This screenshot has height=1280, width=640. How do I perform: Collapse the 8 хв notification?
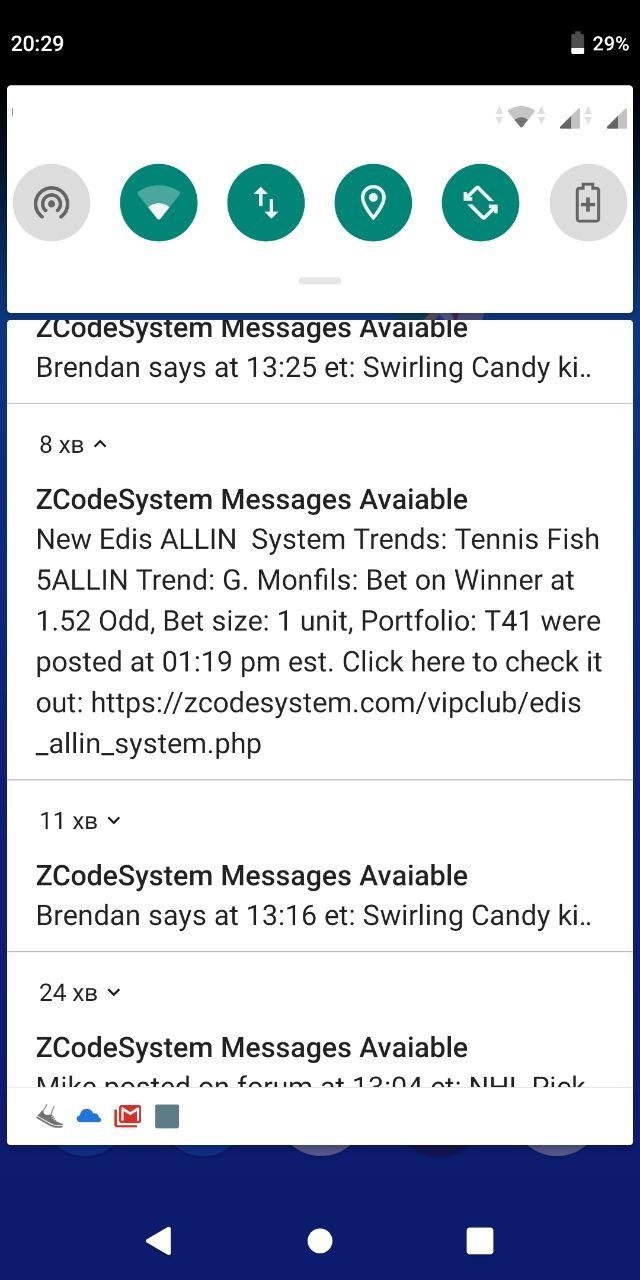tap(73, 445)
